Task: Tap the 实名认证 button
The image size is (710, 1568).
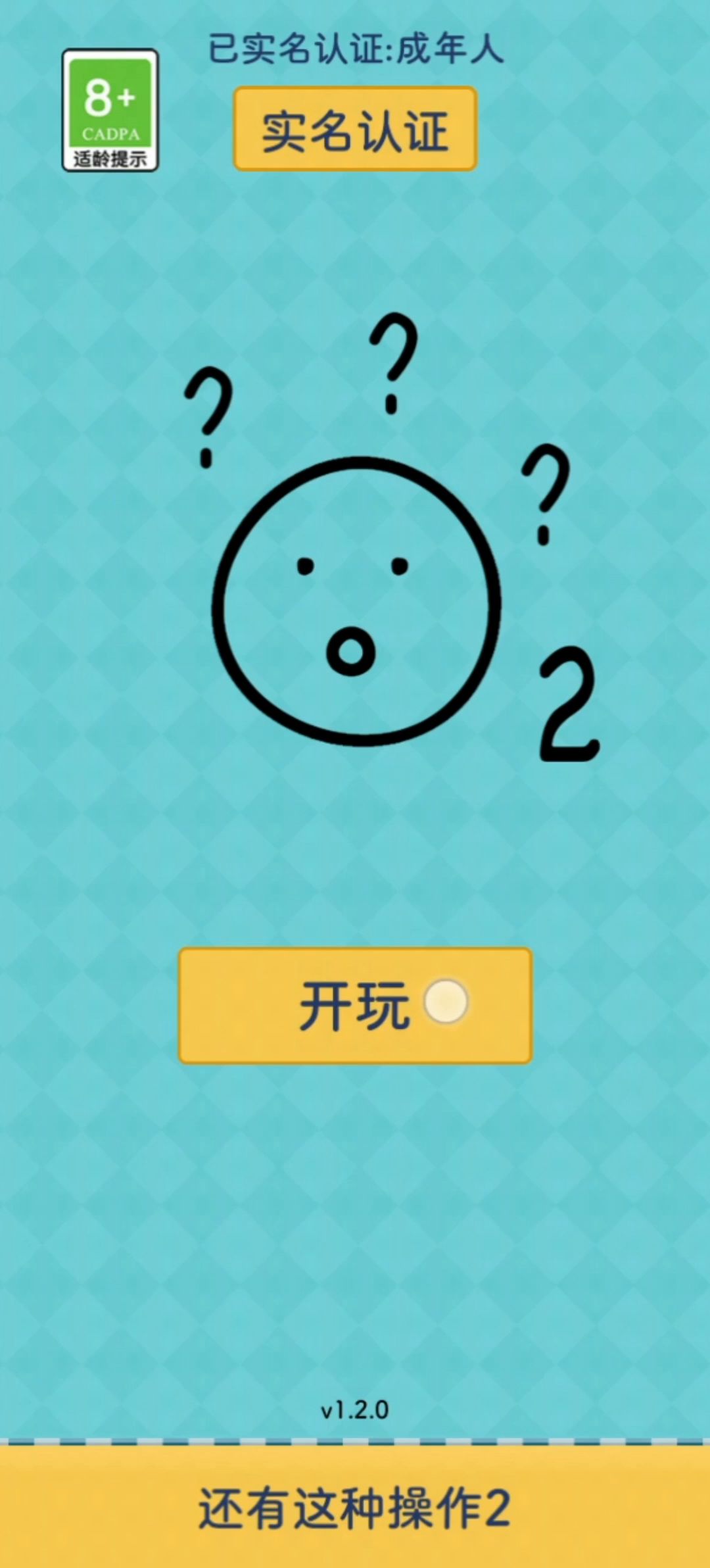Action: pos(355,130)
